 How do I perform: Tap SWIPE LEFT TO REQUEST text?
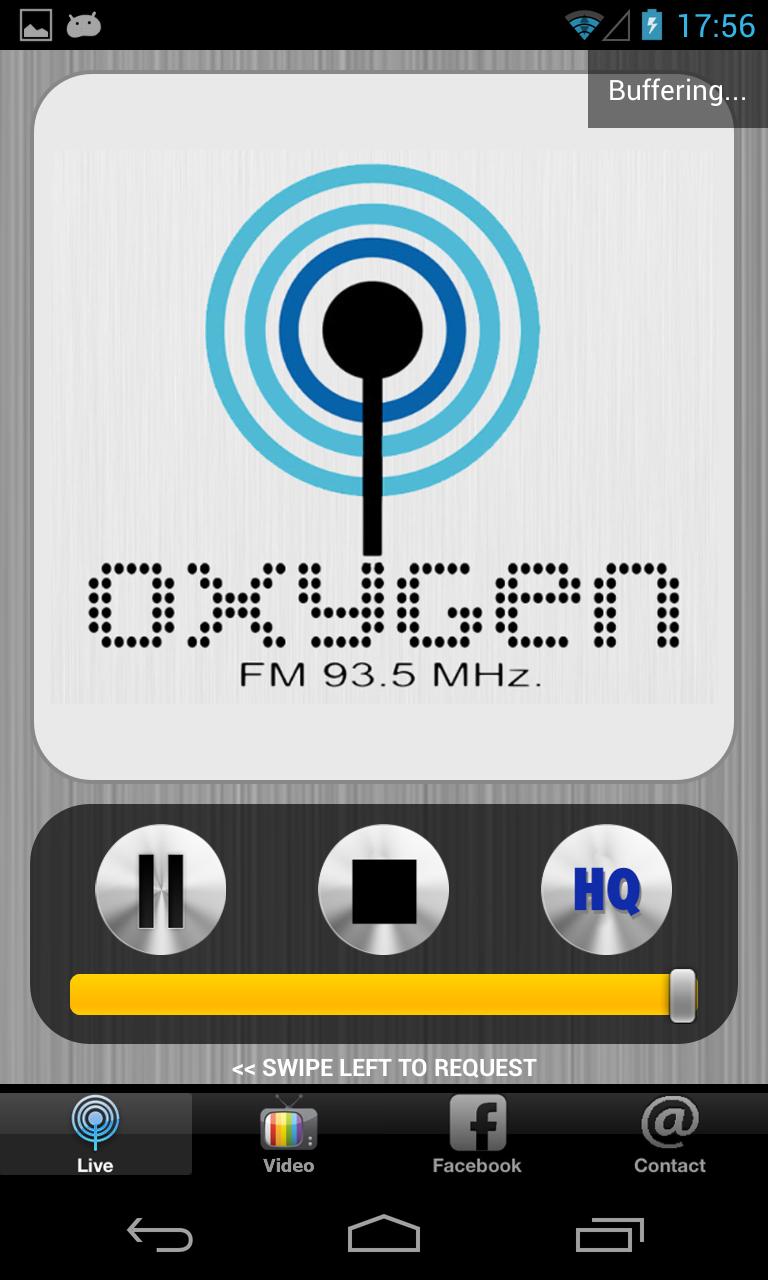[384, 1067]
